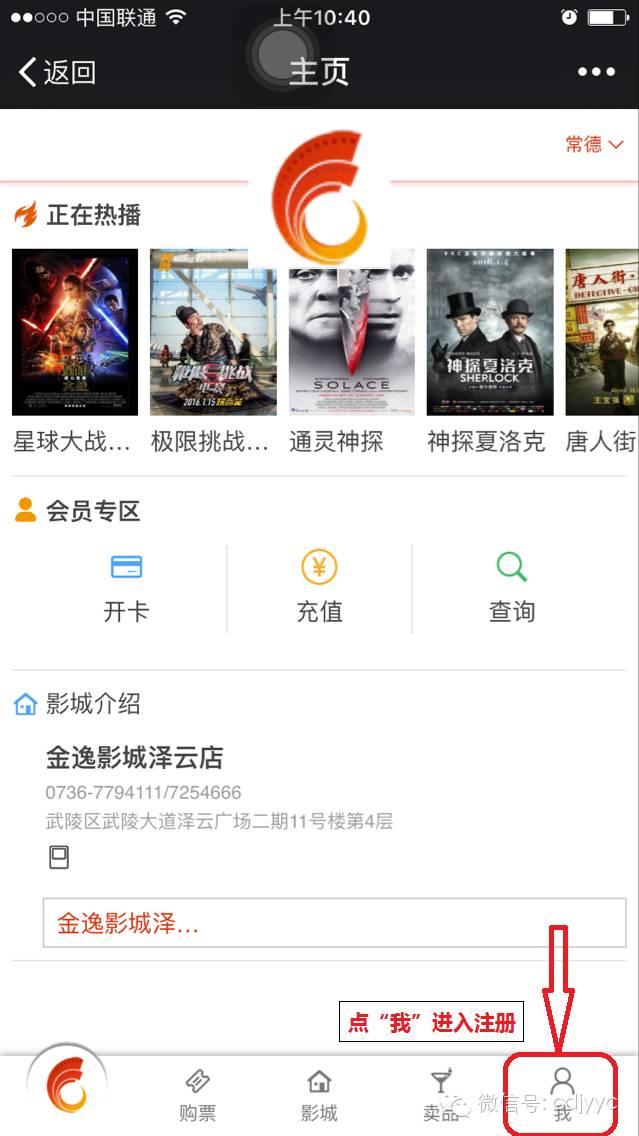Open the 星球大战 movie poster
This screenshot has height=1136, width=639.
point(75,332)
